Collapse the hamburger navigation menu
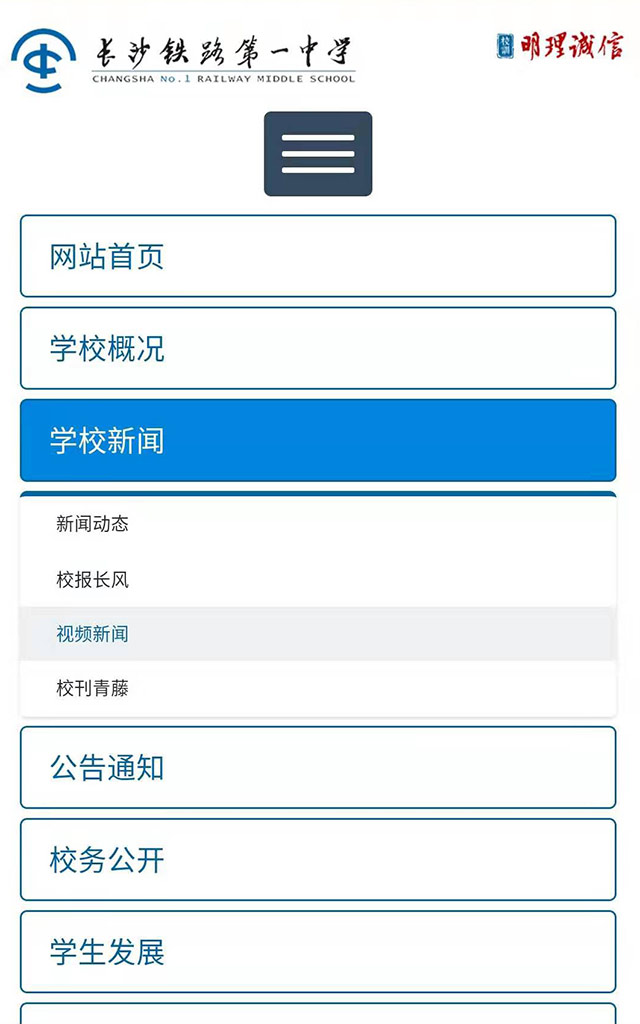 tap(318, 154)
